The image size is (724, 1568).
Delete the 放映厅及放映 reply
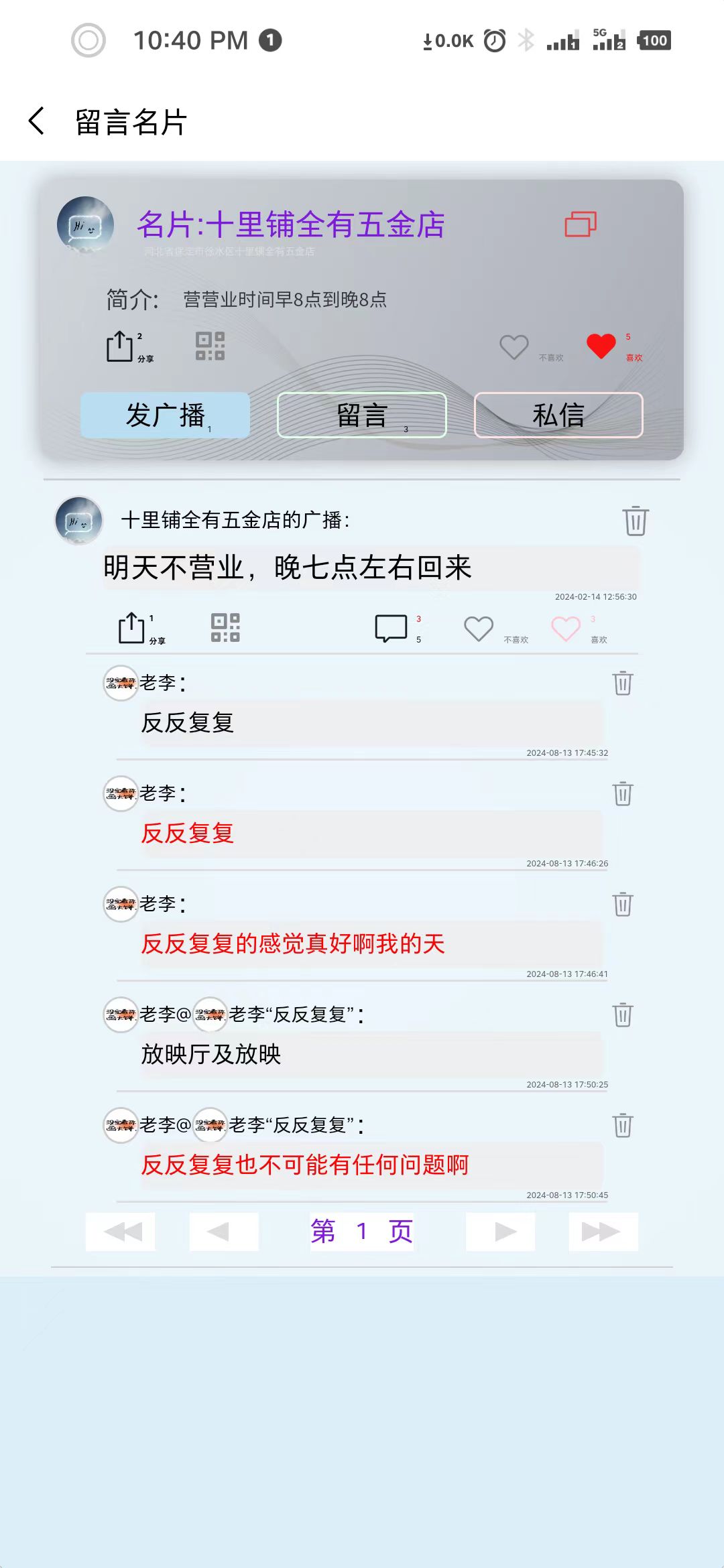coord(622,1016)
